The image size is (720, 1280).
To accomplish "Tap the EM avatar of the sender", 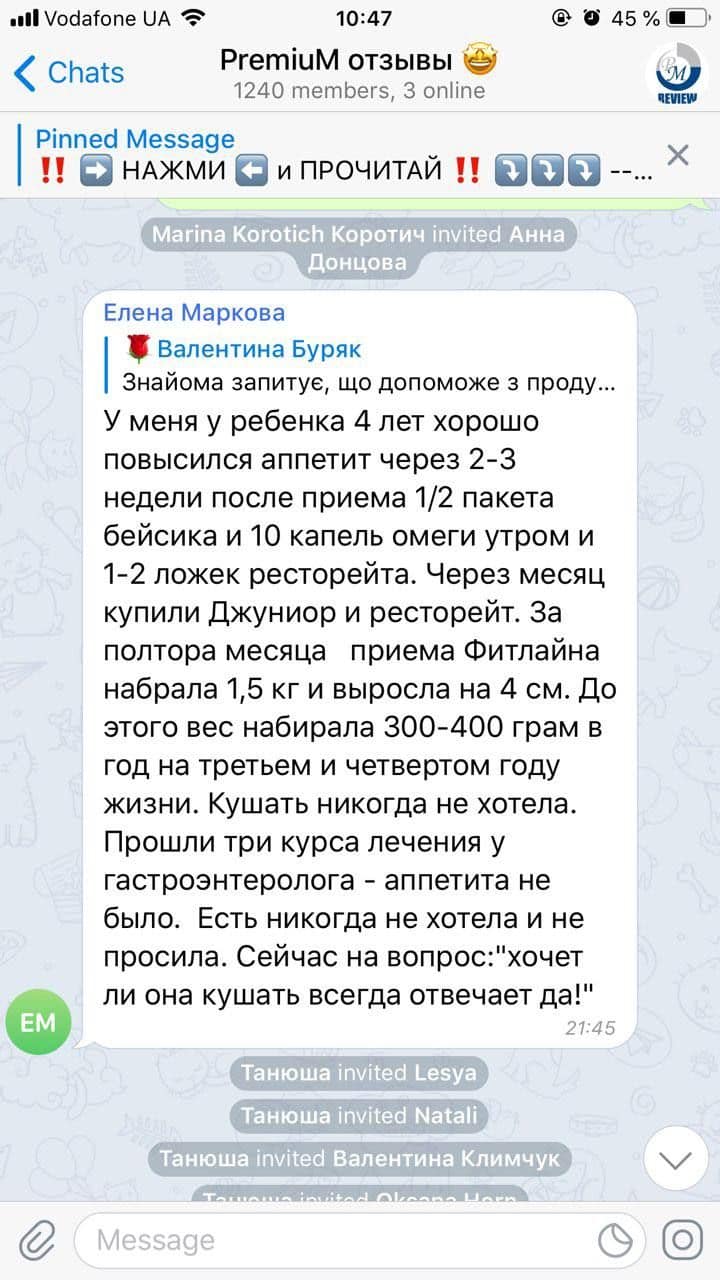I will point(38,1022).
